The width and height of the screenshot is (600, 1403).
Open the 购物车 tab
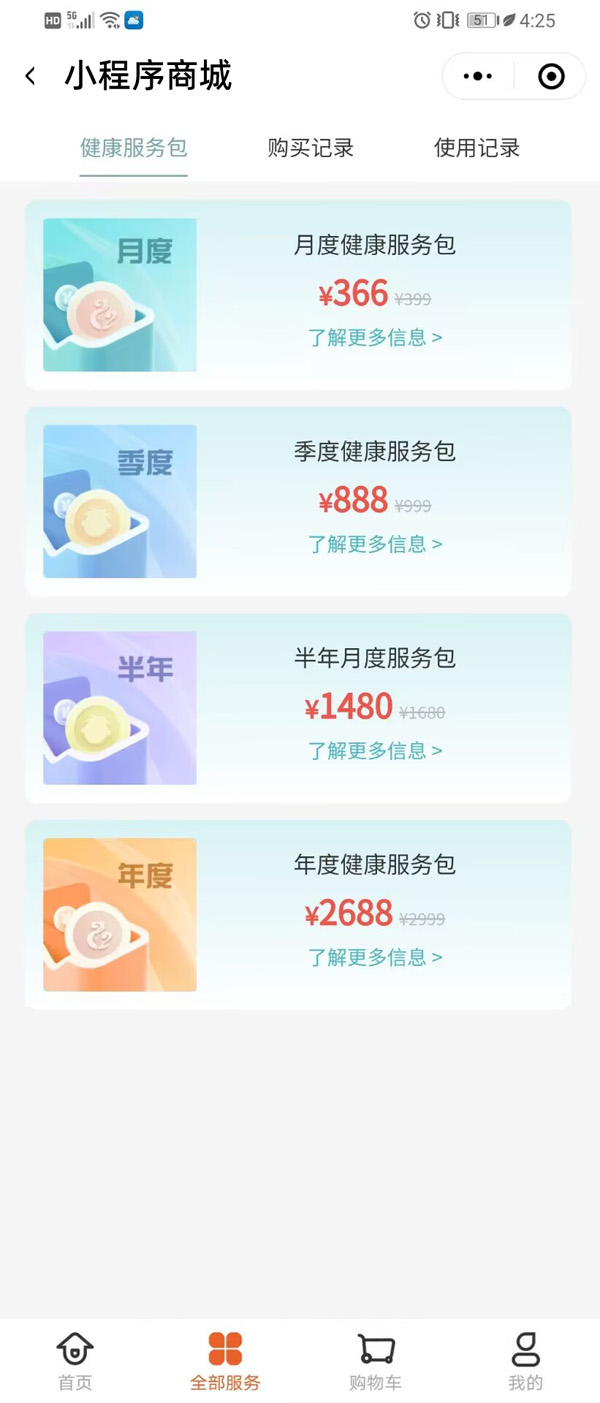(375, 1361)
